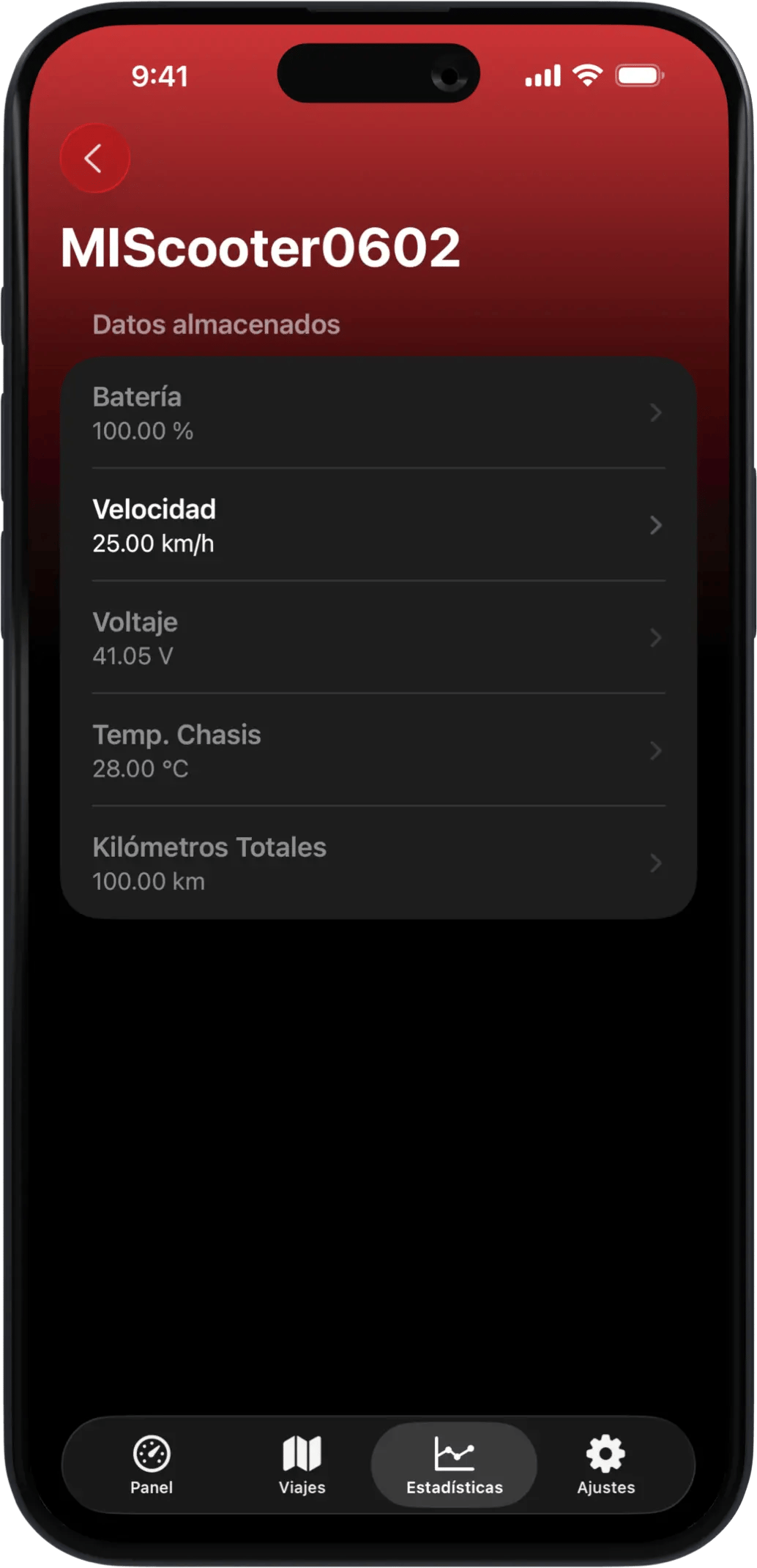Switch to the Viajes tab
Viewport: 757px width, 1568px height.
(x=302, y=1465)
